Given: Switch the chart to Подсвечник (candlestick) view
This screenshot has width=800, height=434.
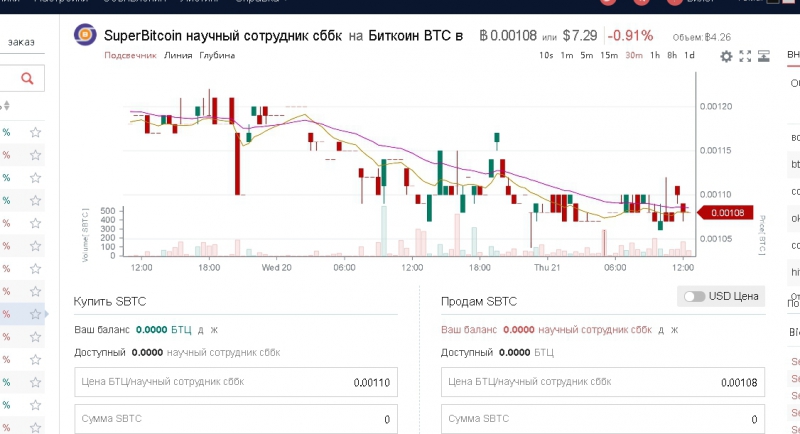Looking at the screenshot, I should click(131, 55).
